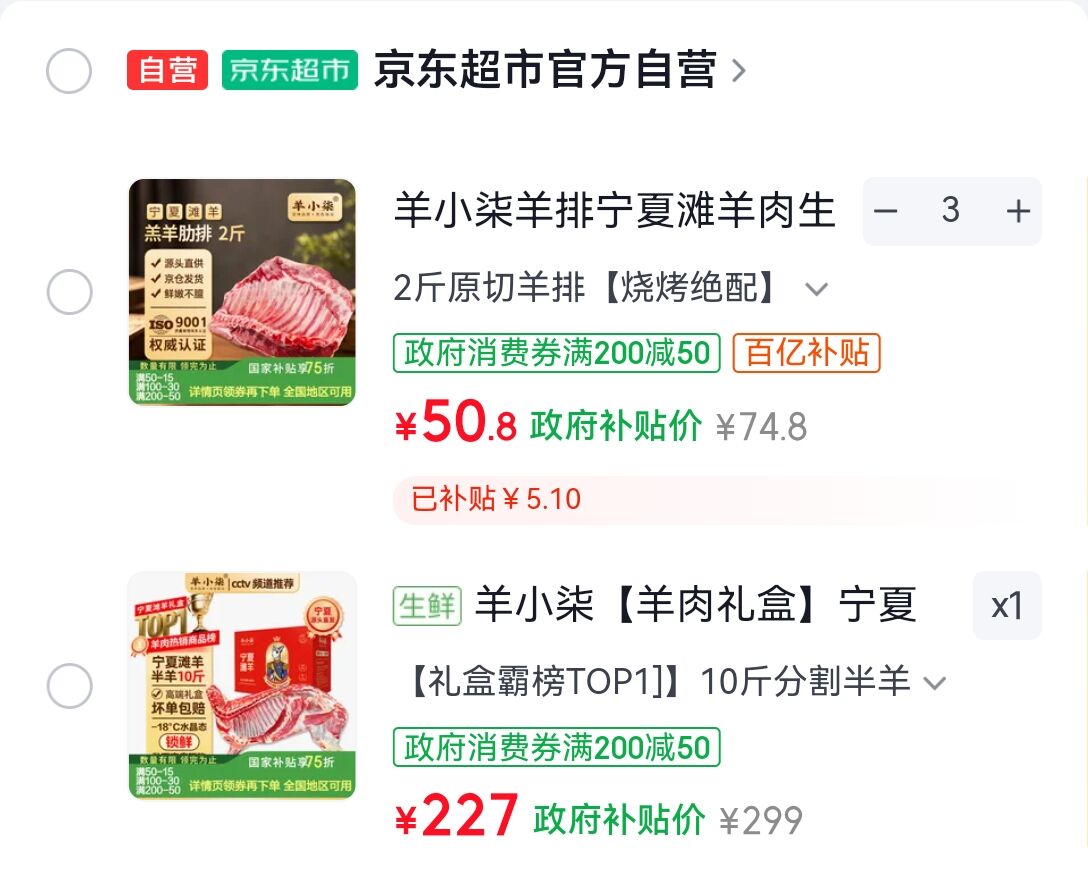
Task: View 政府消费券满200减50 coupon for 羊排
Action: pos(557,353)
